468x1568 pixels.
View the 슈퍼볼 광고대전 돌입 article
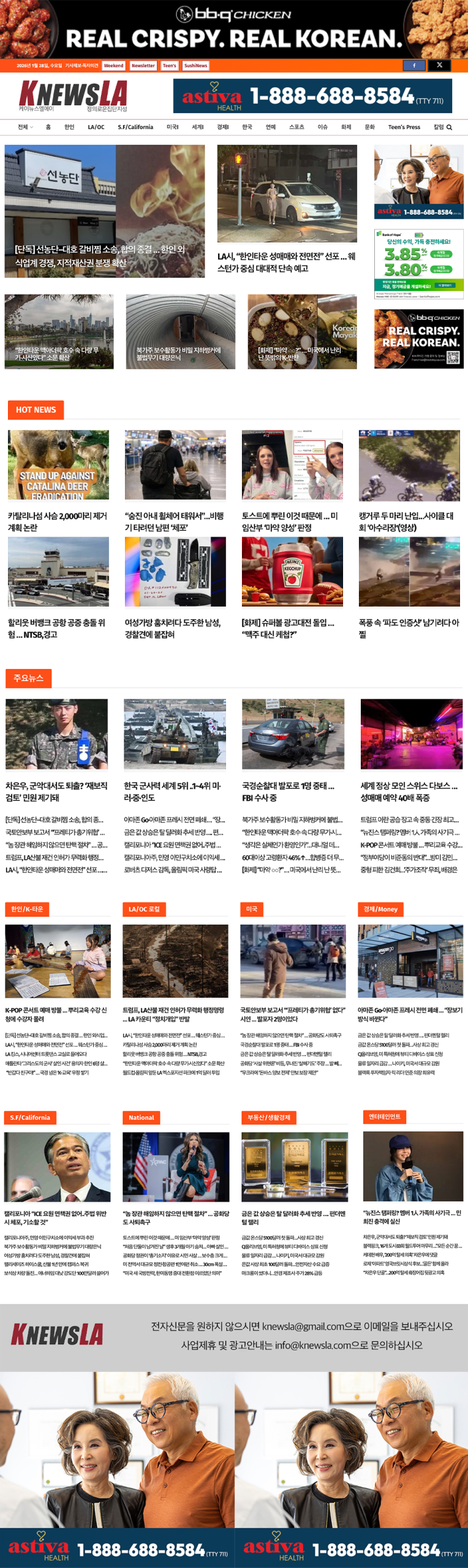(x=288, y=628)
